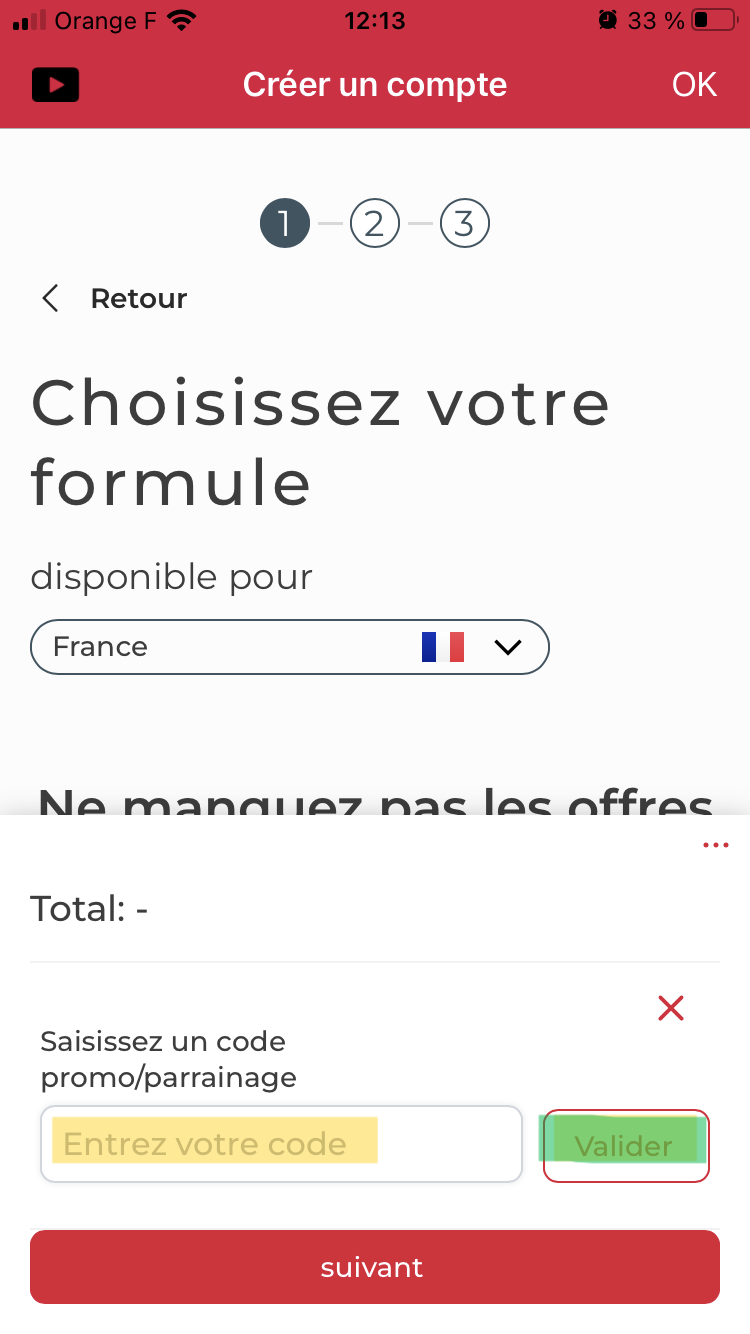Click Valider to apply the promo code
Image resolution: width=750 pixels, height=1334 pixels.
(x=625, y=1145)
